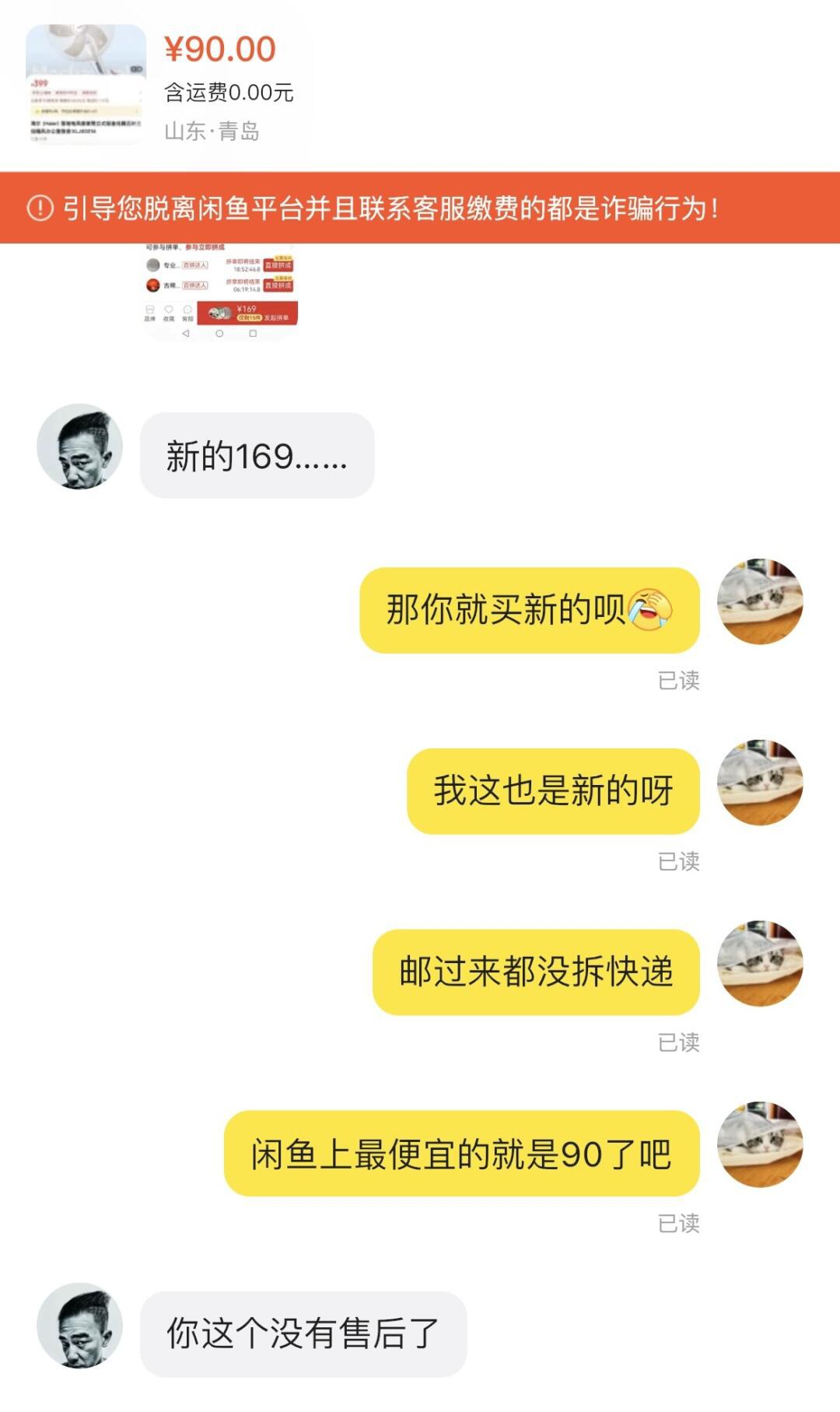Image resolution: width=840 pixels, height=1412 pixels.
Task: Tap the 直接拼成 button beside the 06:19 timer
Action: [x=278, y=285]
